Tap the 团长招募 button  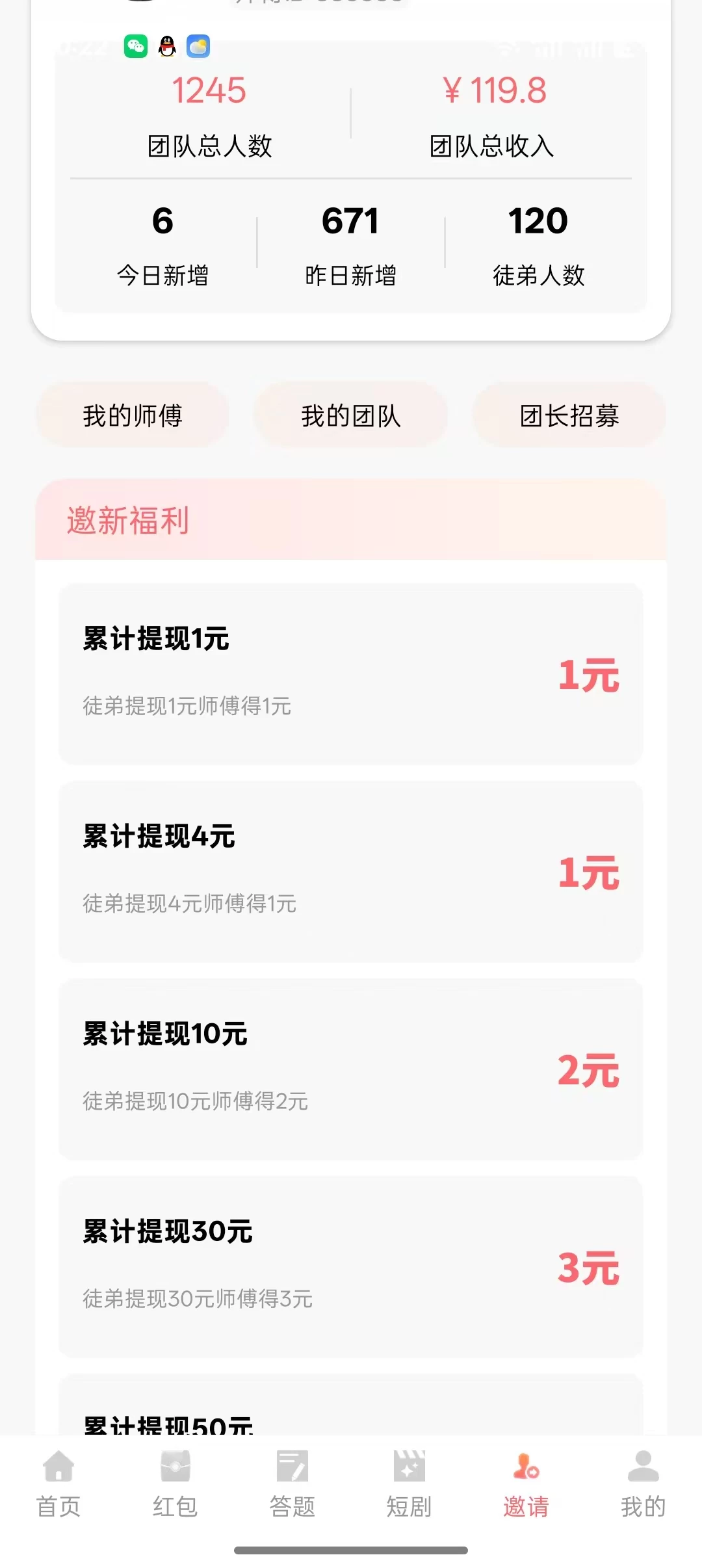569,415
